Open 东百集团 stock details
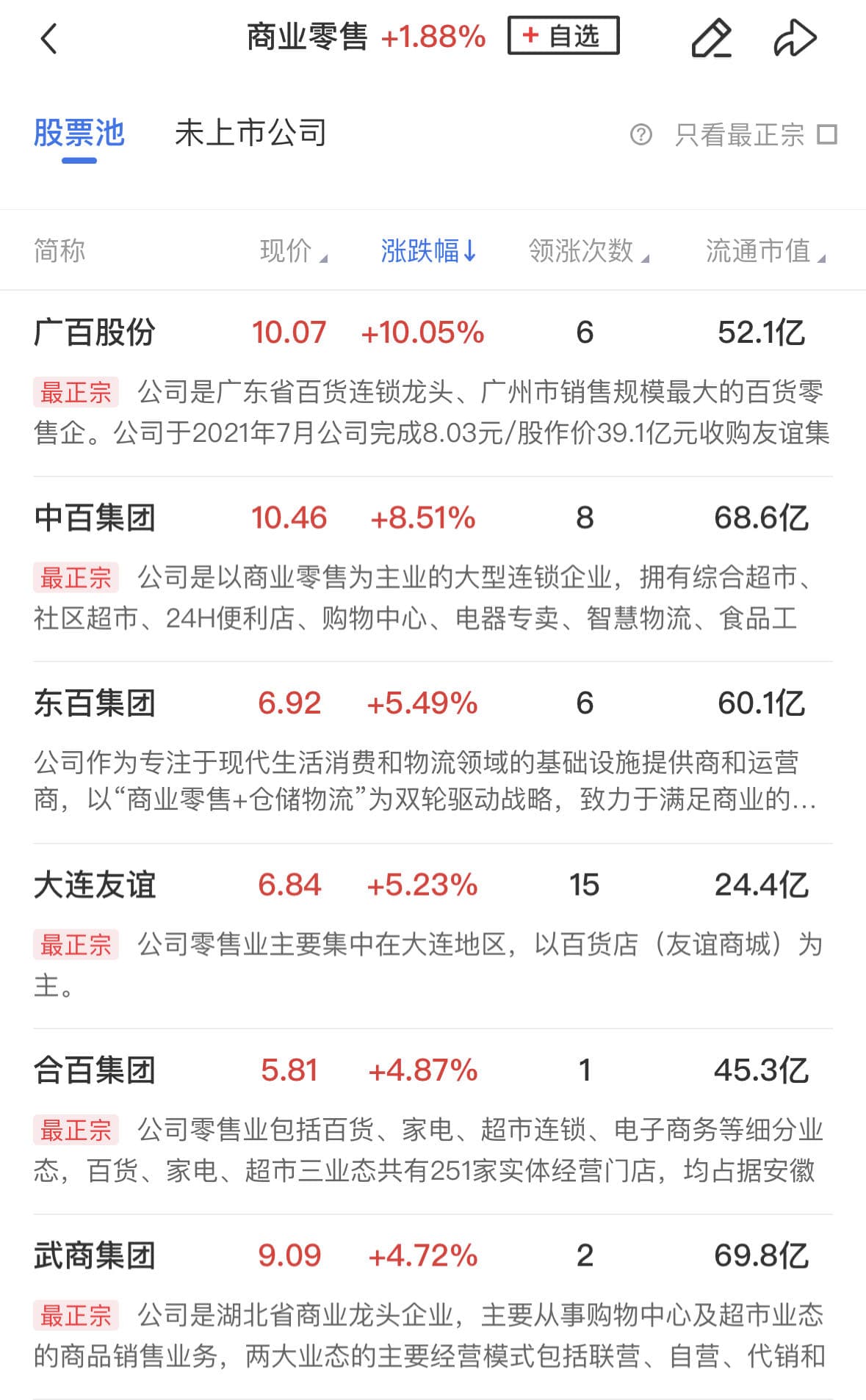866x1400 pixels. (94, 703)
